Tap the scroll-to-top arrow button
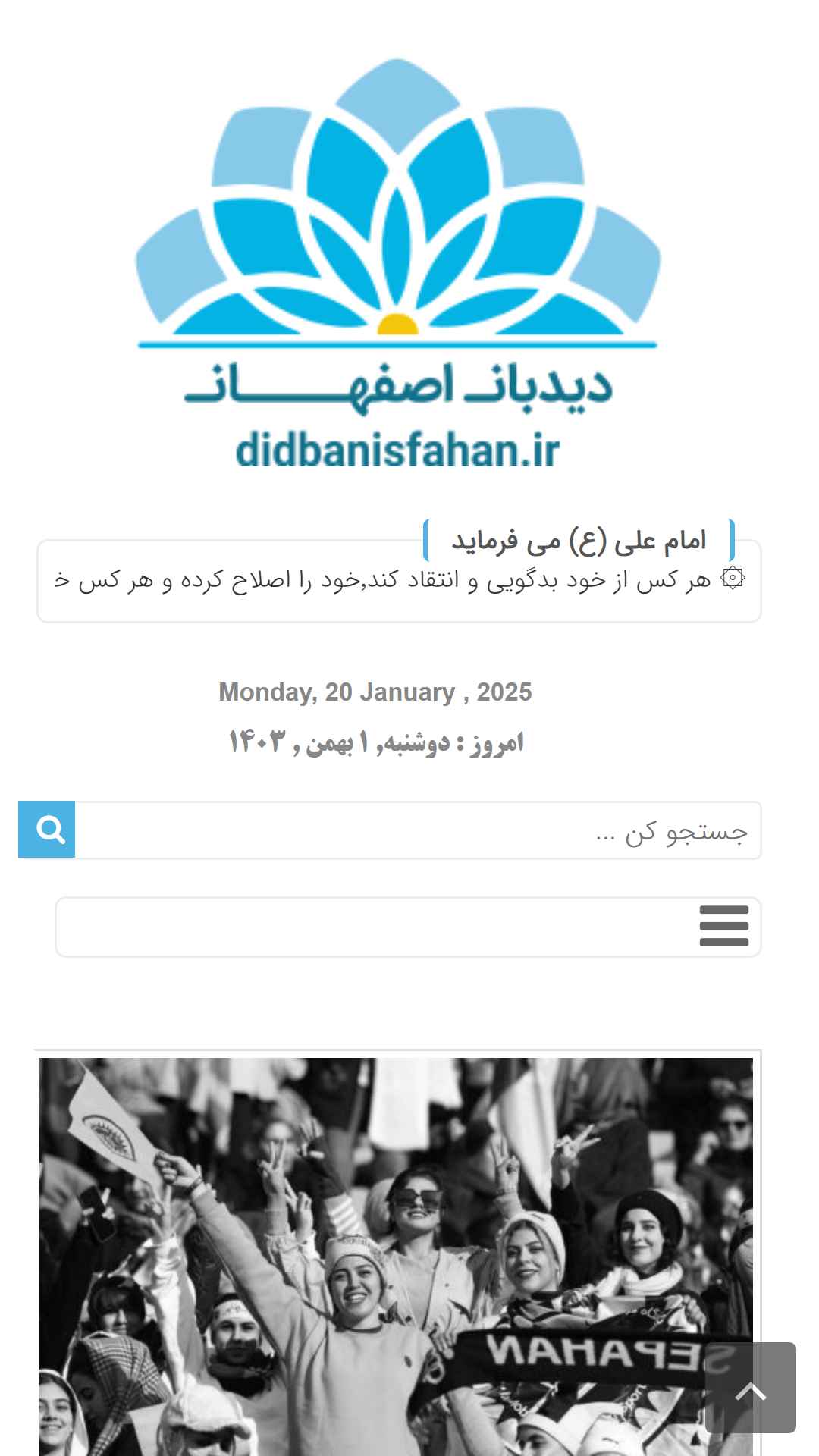 [x=750, y=1387]
